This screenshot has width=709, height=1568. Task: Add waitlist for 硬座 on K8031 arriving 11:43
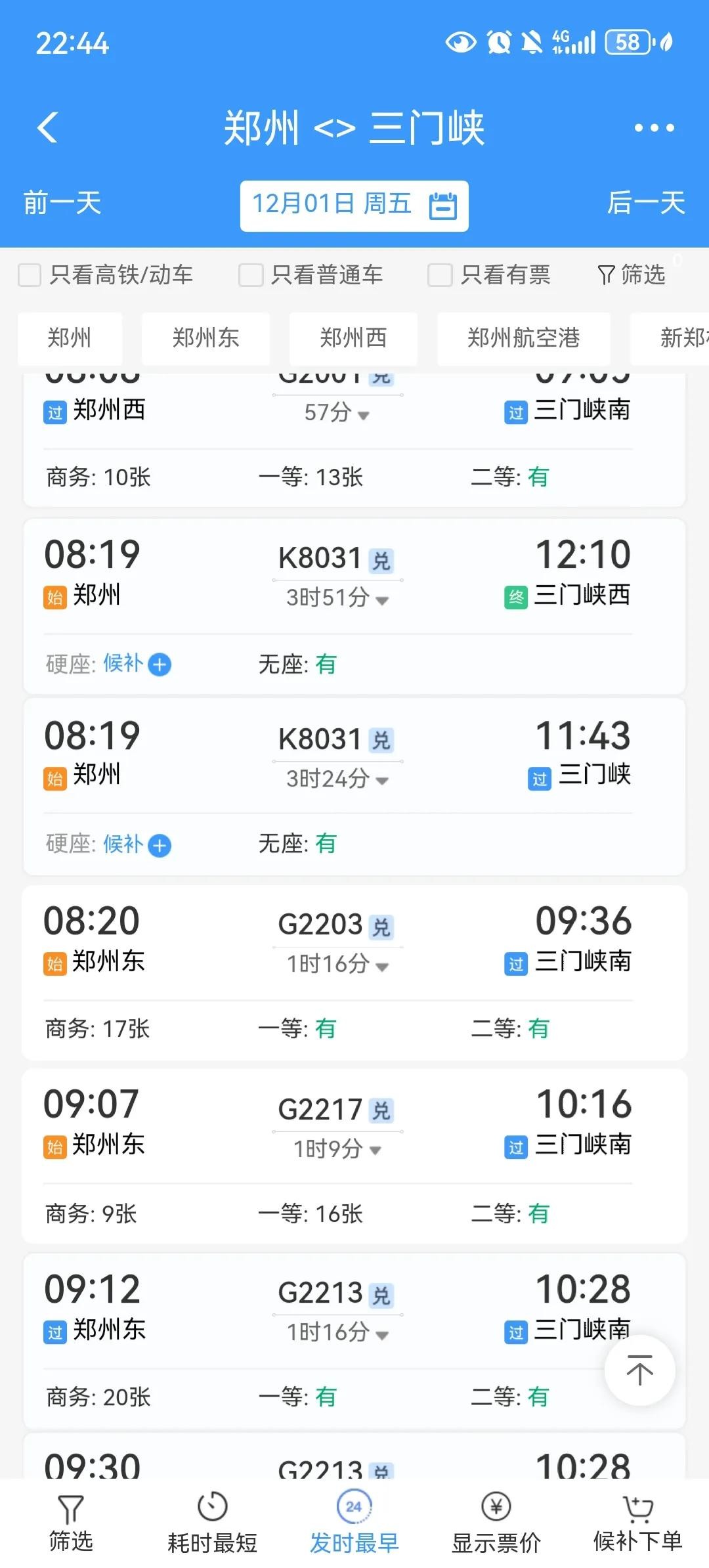click(x=160, y=845)
